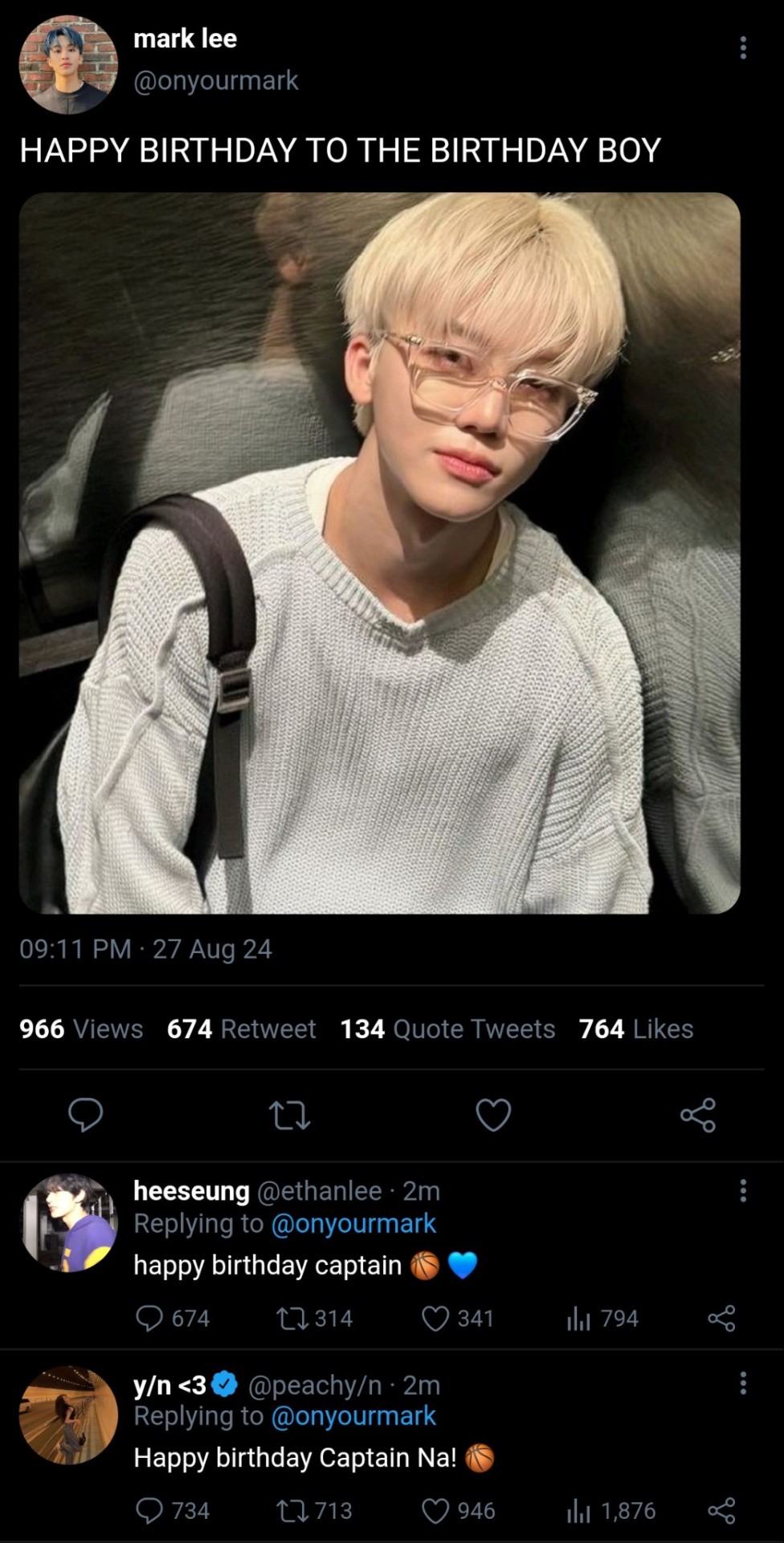This screenshot has height=1543, width=784.
Task: Retweet mark lee's birthday tweet
Action: coord(289,1115)
